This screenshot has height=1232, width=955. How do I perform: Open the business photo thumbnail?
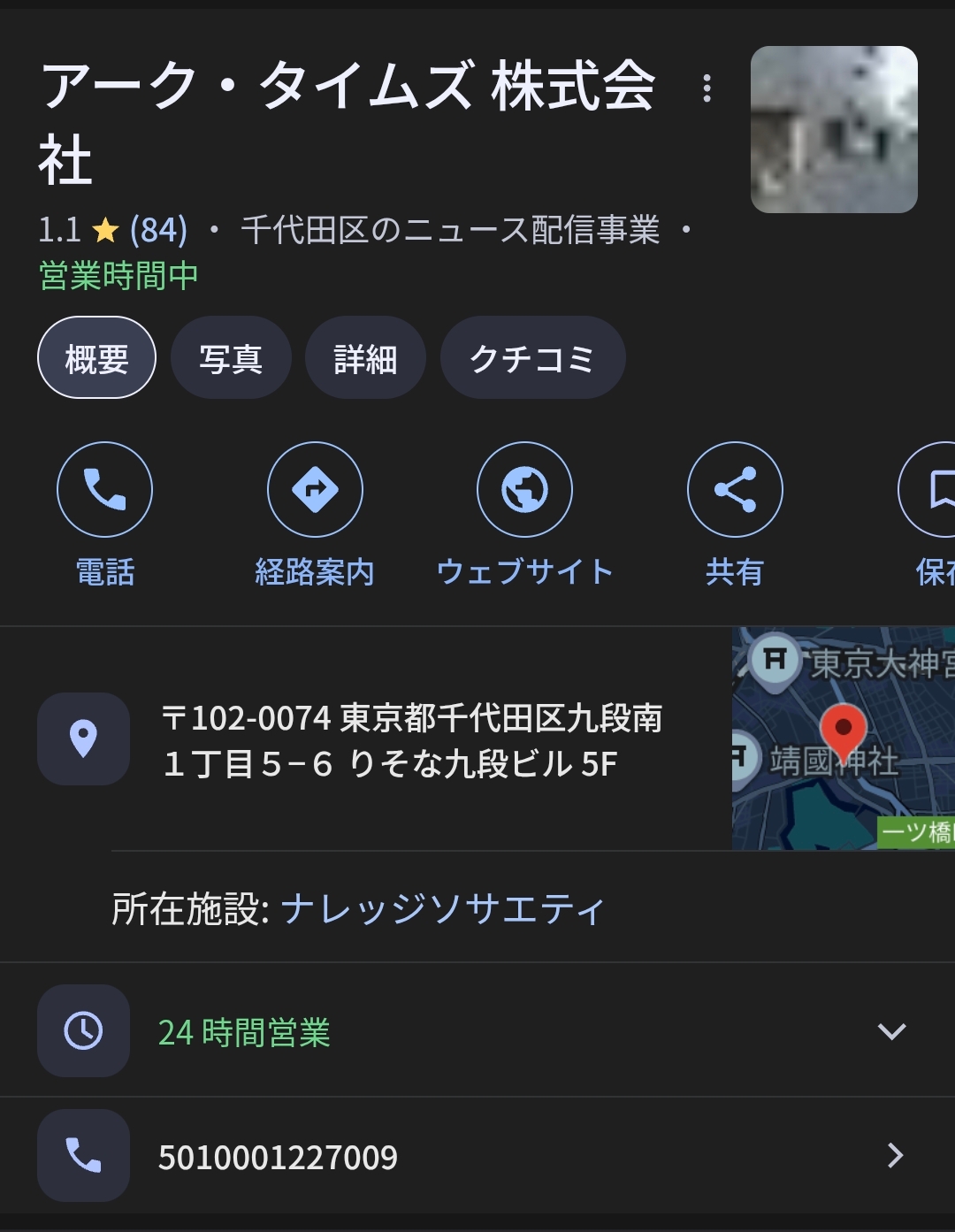[833, 130]
